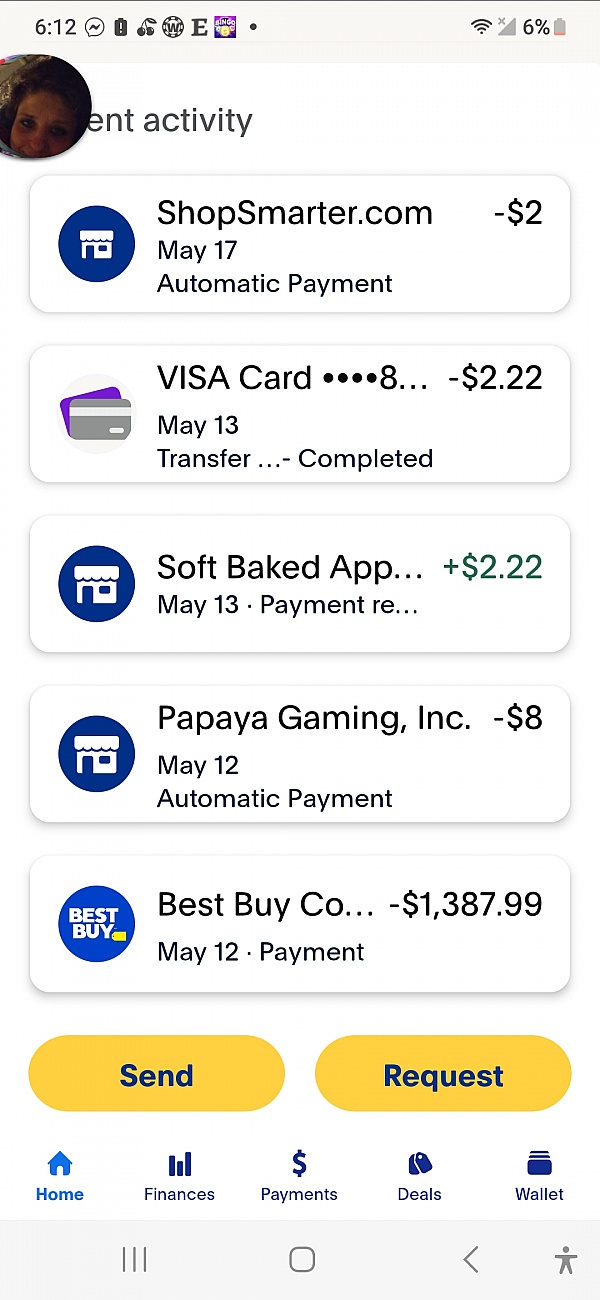600x1300 pixels.
Task: Open the Wallet tab
Action: [x=539, y=1176]
